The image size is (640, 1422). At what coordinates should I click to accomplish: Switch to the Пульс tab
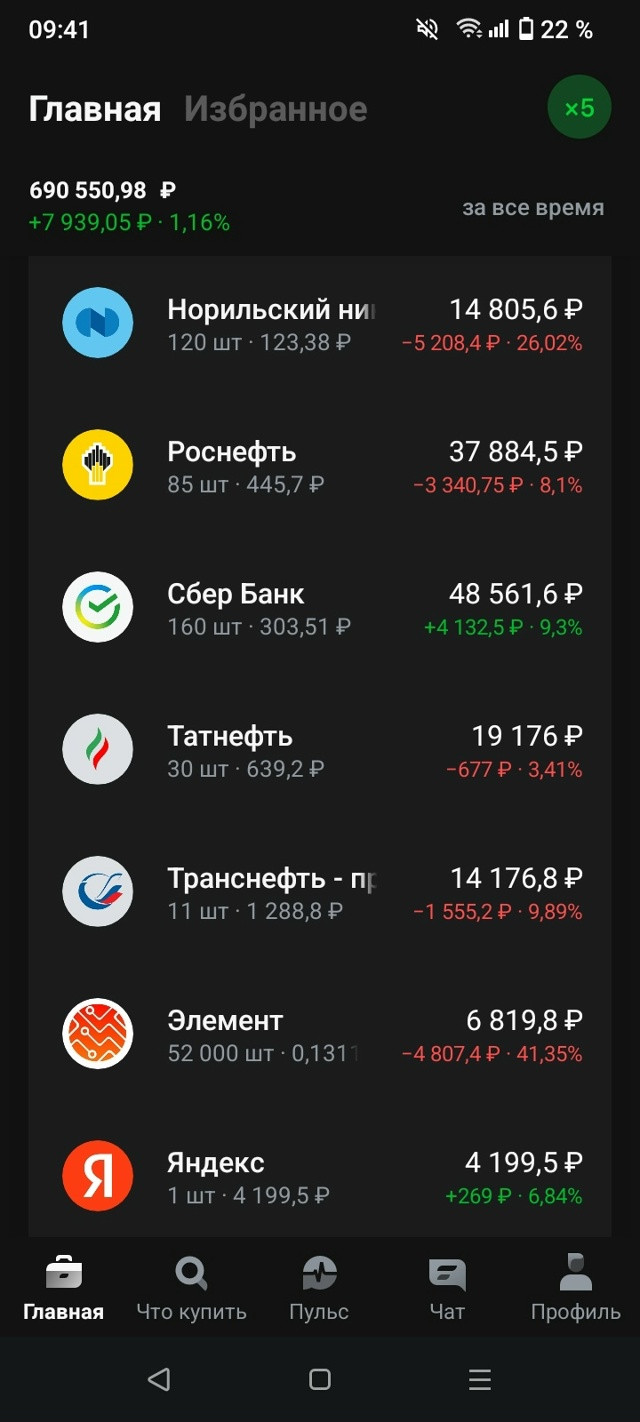point(319,1288)
